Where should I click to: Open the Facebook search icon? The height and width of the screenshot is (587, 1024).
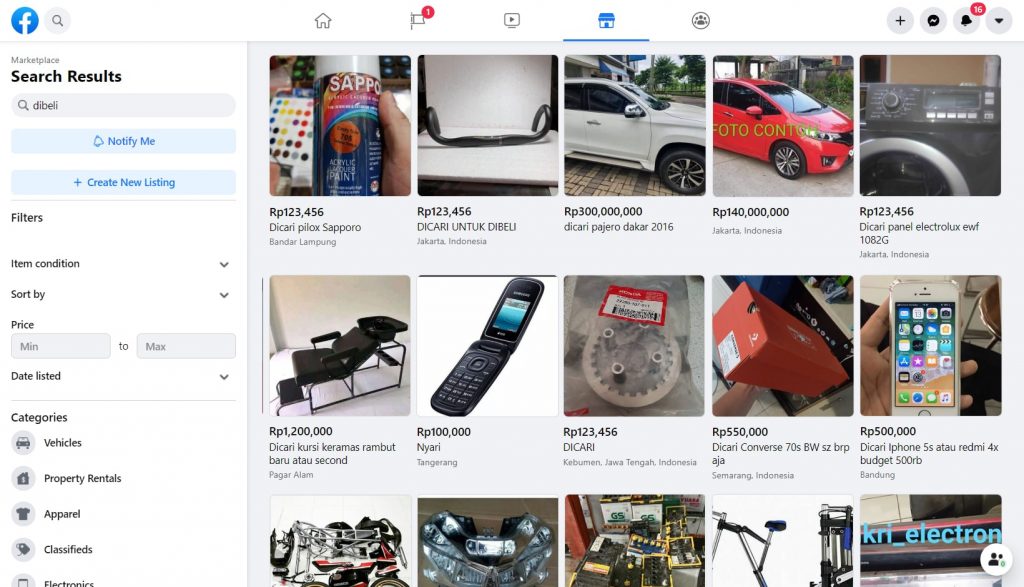(57, 20)
